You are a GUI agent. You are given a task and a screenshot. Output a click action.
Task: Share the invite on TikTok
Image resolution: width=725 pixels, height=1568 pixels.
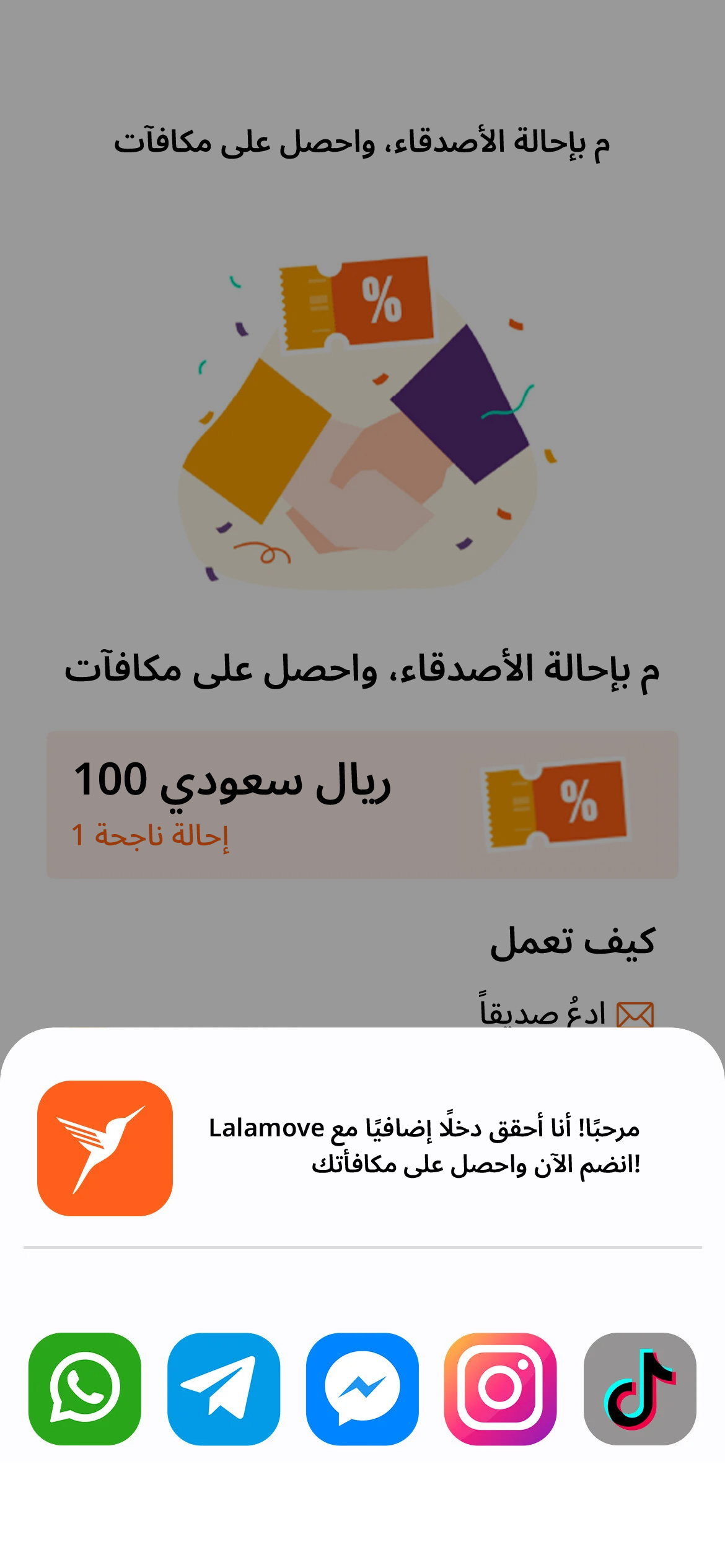click(x=639, y=1388)
